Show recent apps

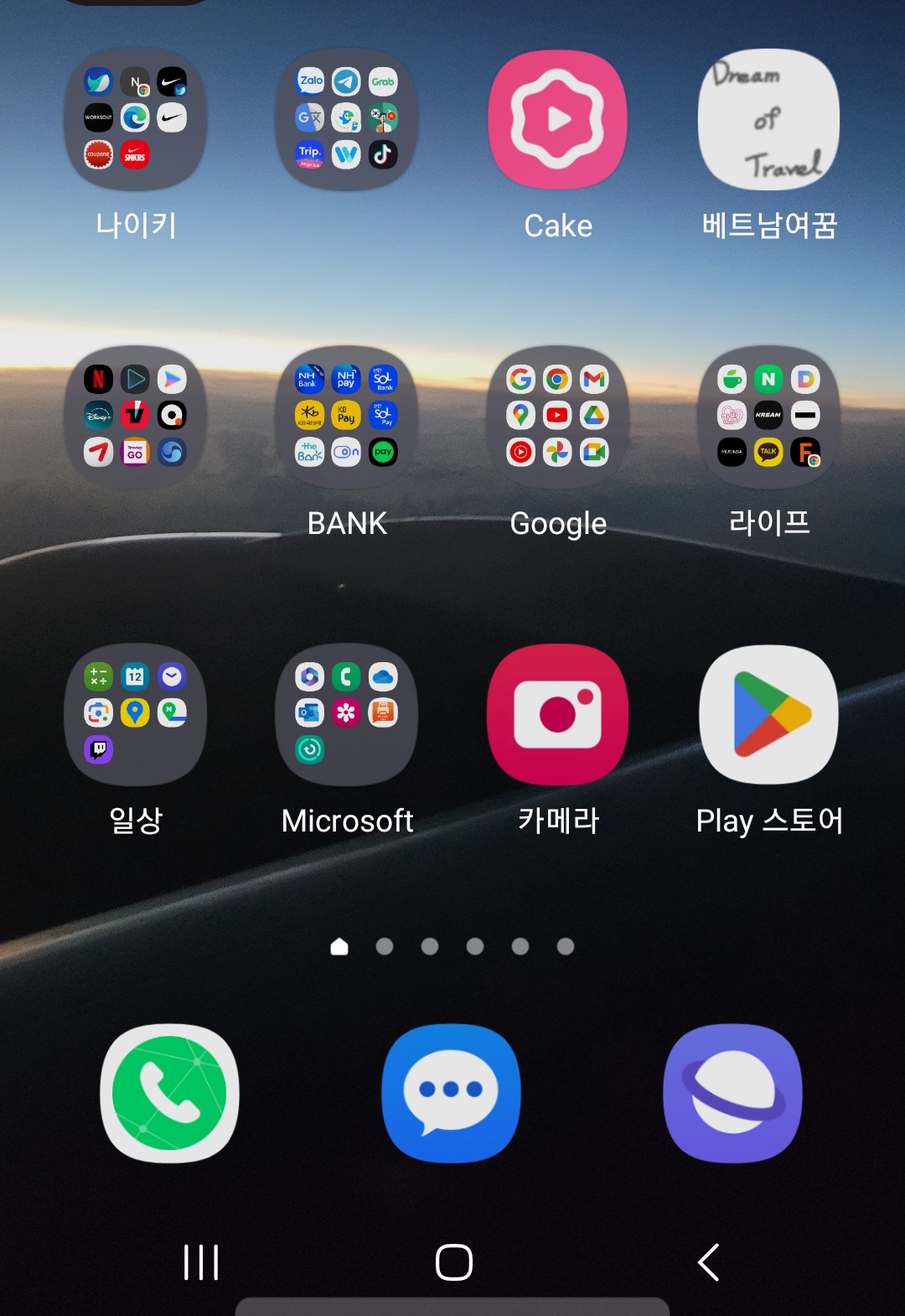201,1262
